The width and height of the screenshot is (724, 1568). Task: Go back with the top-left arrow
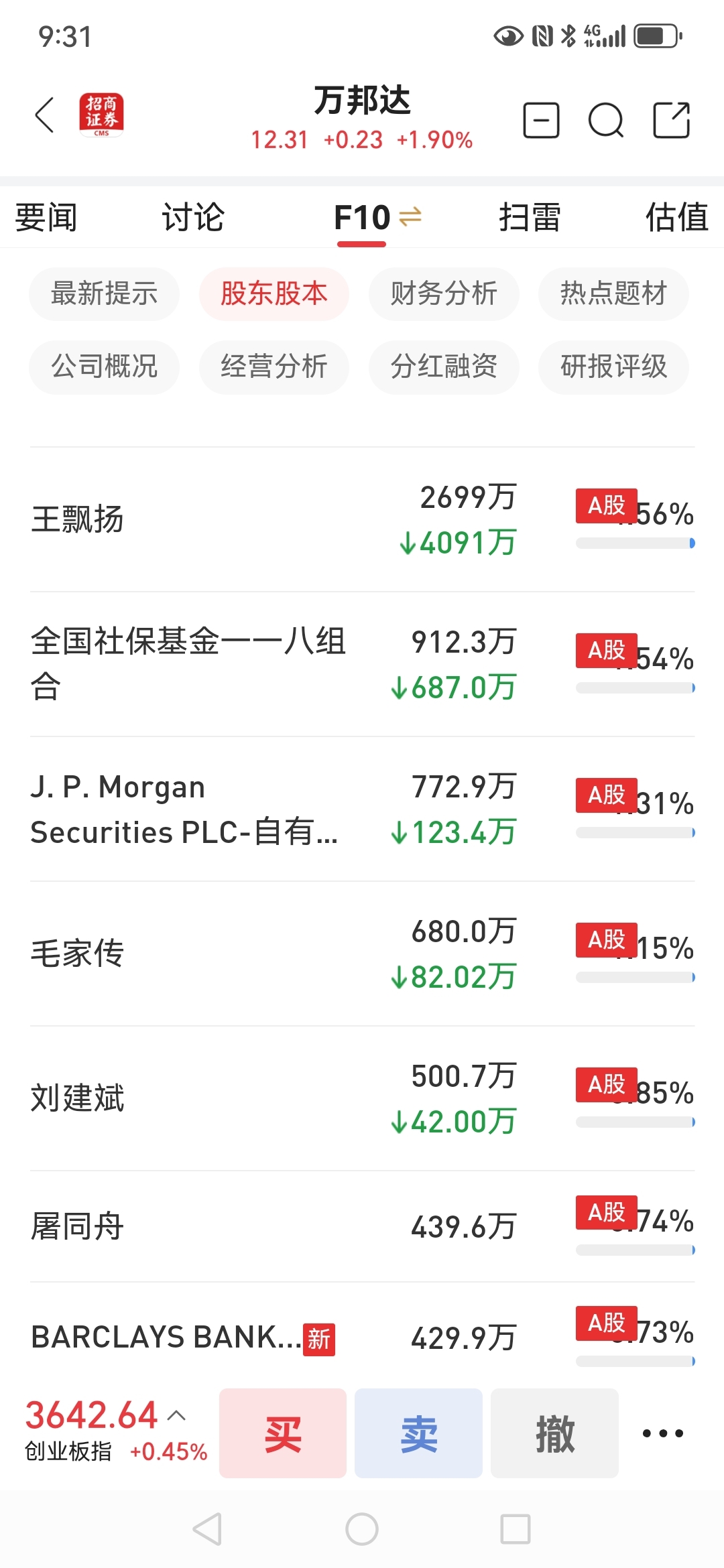click(44, 115)
